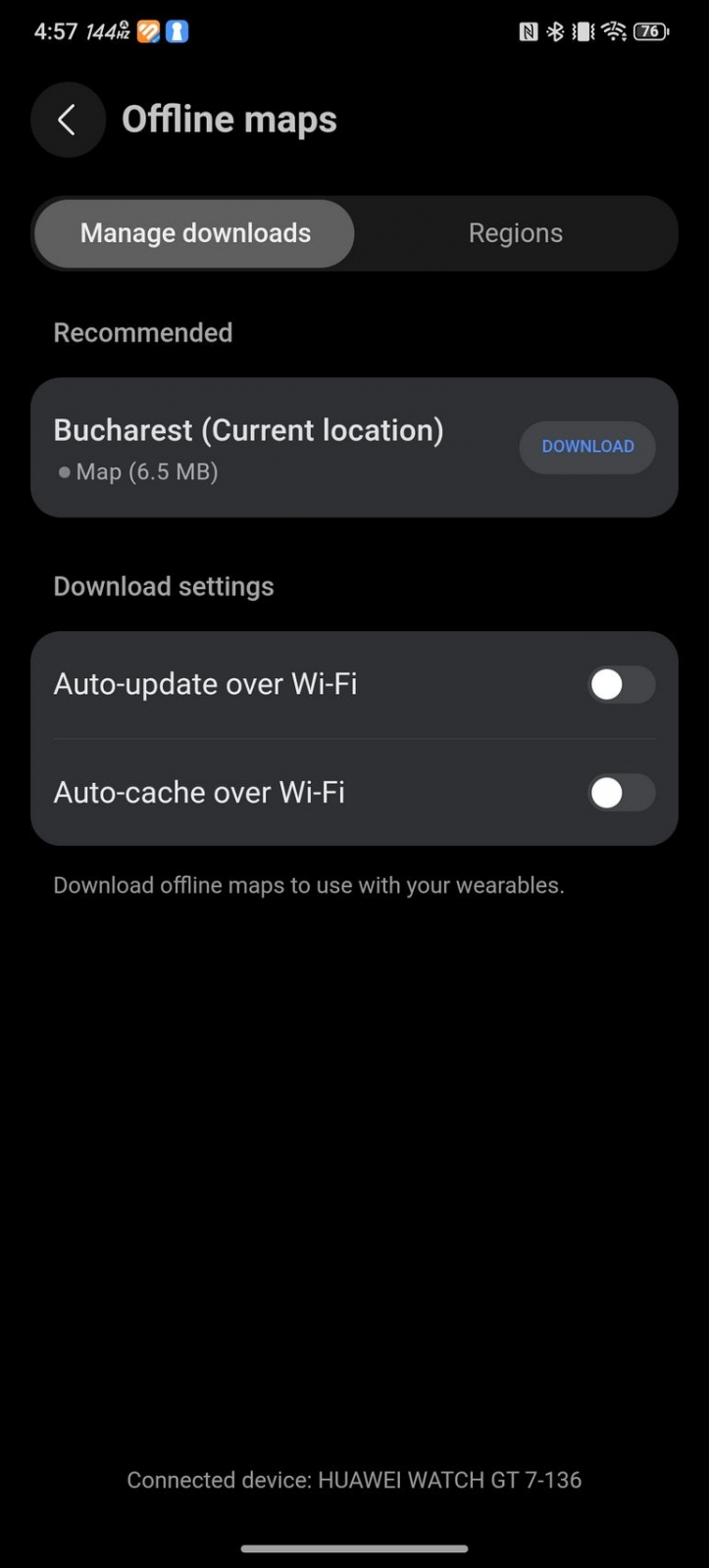The image size is (709, 1568).
Task: Select the Manage downloads tab
Action: tap(194, 233)
